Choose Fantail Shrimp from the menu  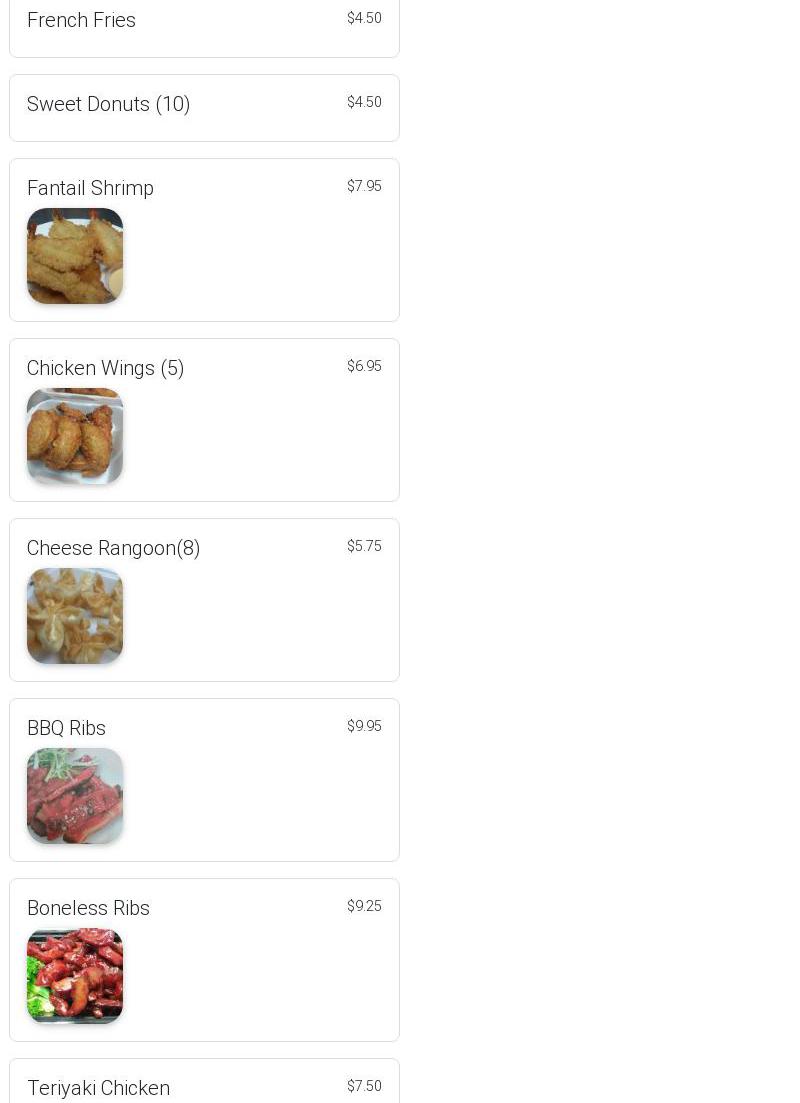(204, 240)
